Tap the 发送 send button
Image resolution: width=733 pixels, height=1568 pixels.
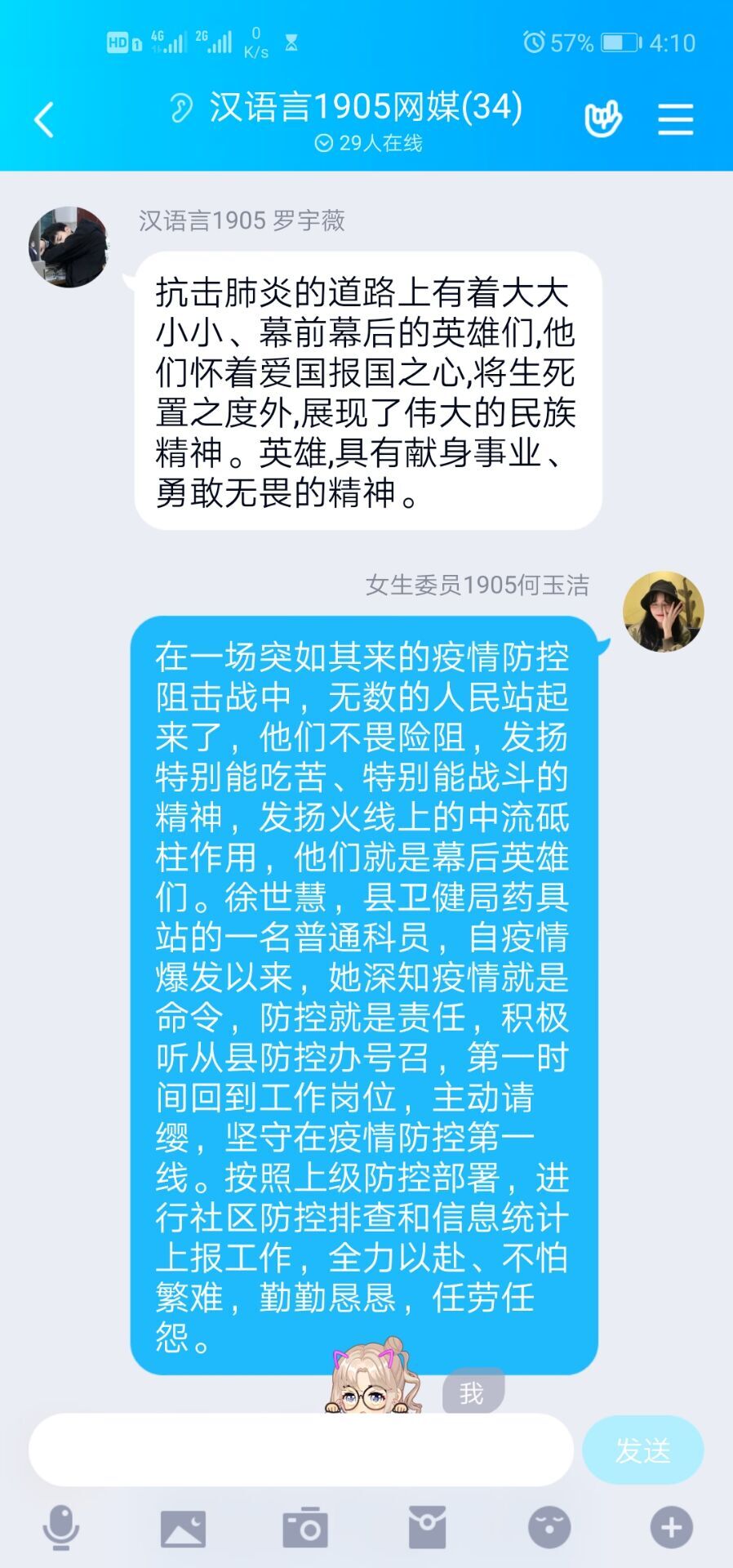point(642,1450)
